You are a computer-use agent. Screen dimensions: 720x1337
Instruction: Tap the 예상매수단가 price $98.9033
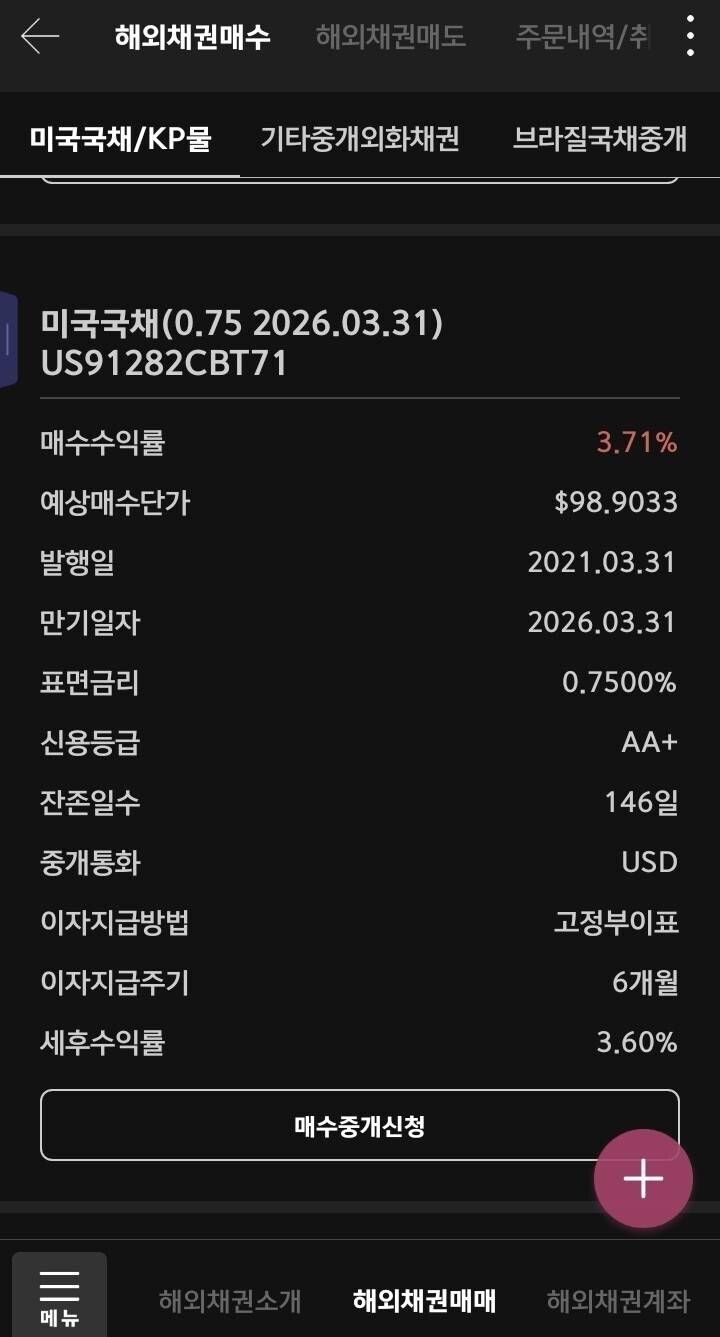(x=615, y=502)
